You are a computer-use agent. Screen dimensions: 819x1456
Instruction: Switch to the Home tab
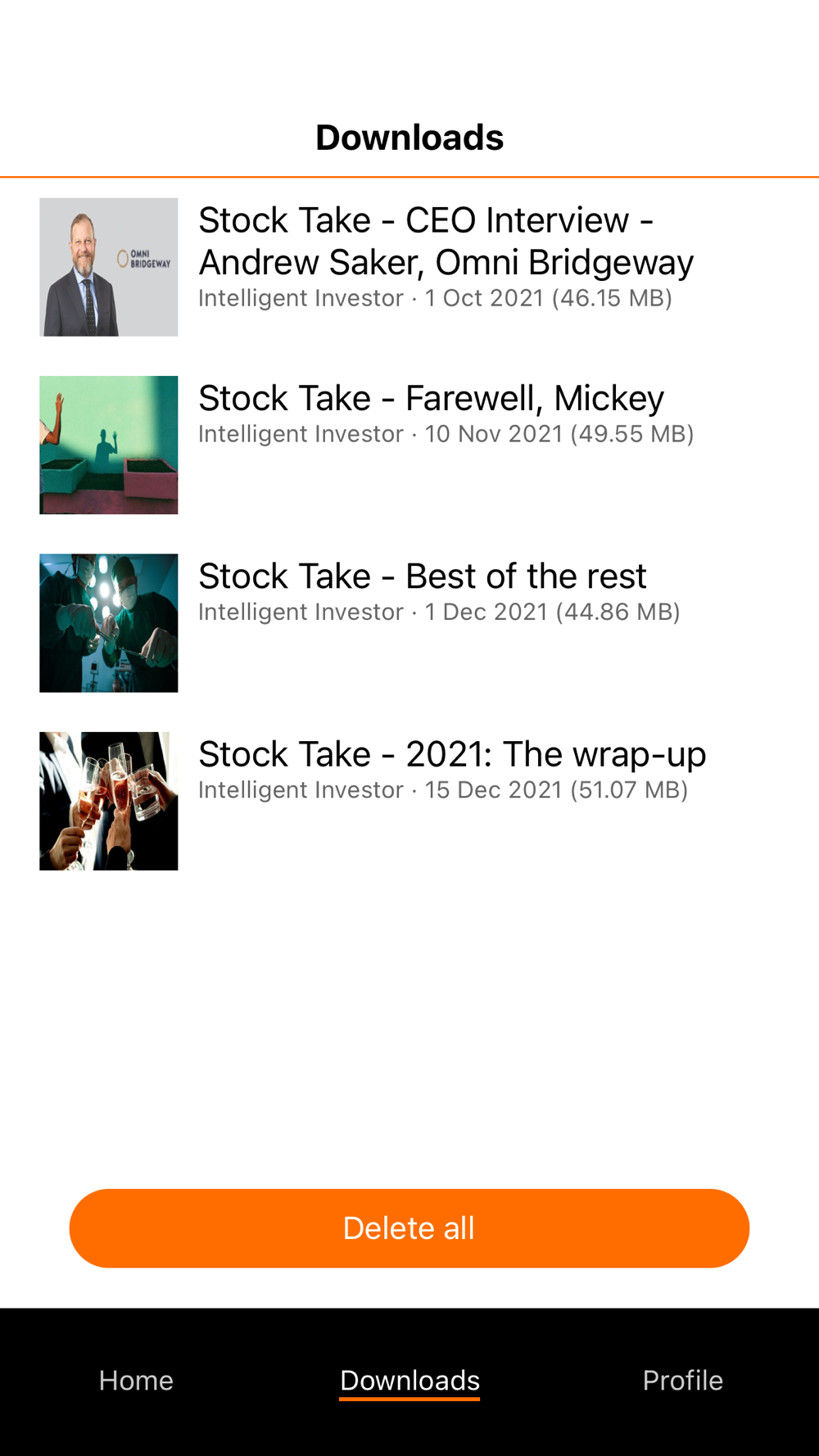pos(136,1381)
